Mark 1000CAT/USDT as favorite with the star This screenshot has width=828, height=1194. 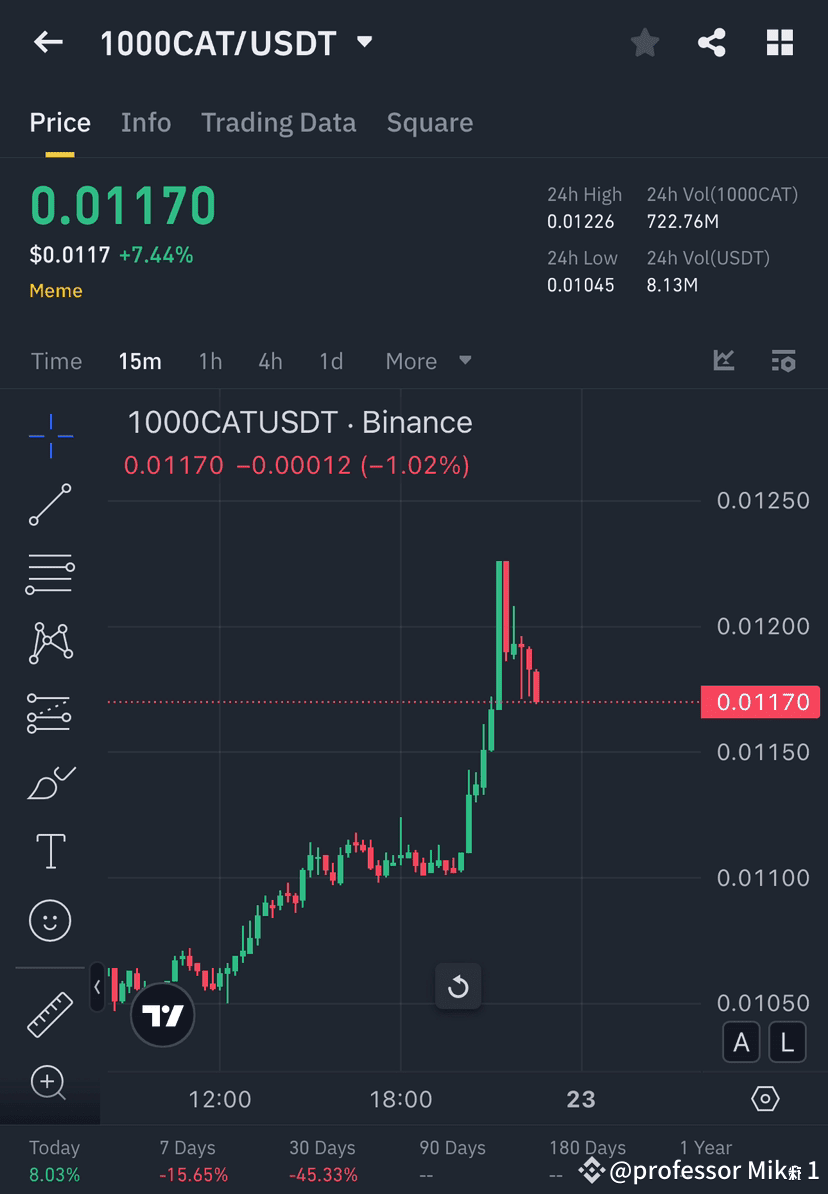644,42
